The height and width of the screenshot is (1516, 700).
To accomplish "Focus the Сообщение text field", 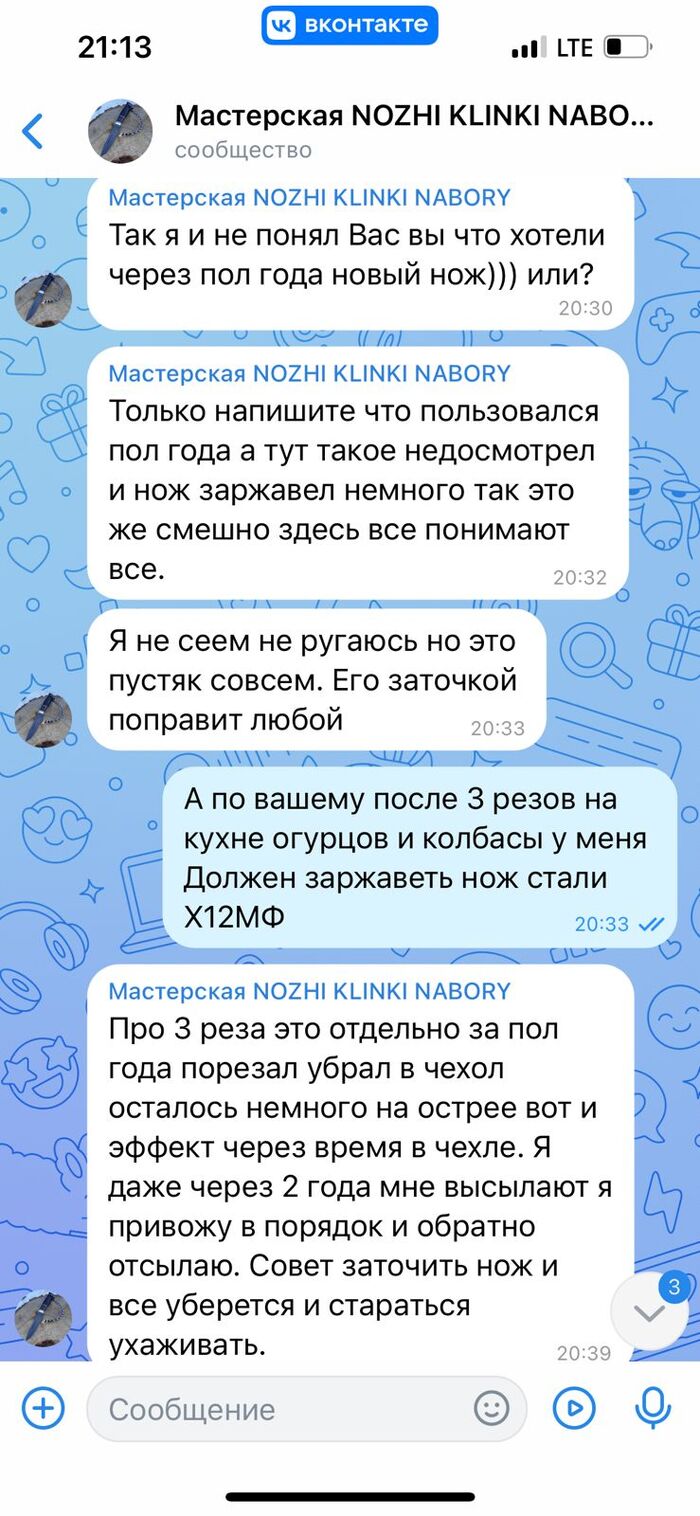I will pyautogui.click(x=280, y=1409).
